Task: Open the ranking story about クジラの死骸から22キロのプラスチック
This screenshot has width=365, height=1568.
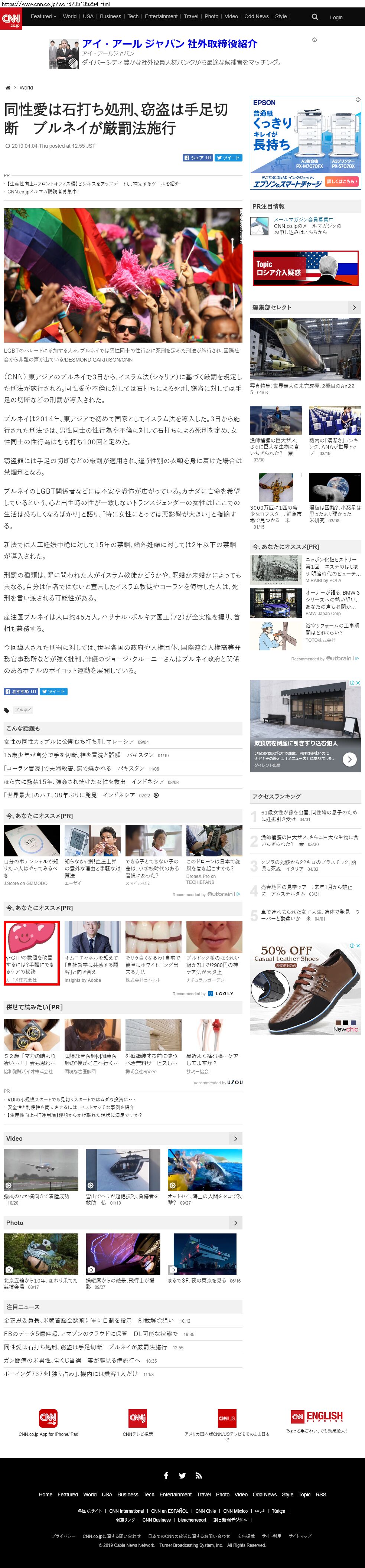Action: pyautogui.click(x=308, y=865)
